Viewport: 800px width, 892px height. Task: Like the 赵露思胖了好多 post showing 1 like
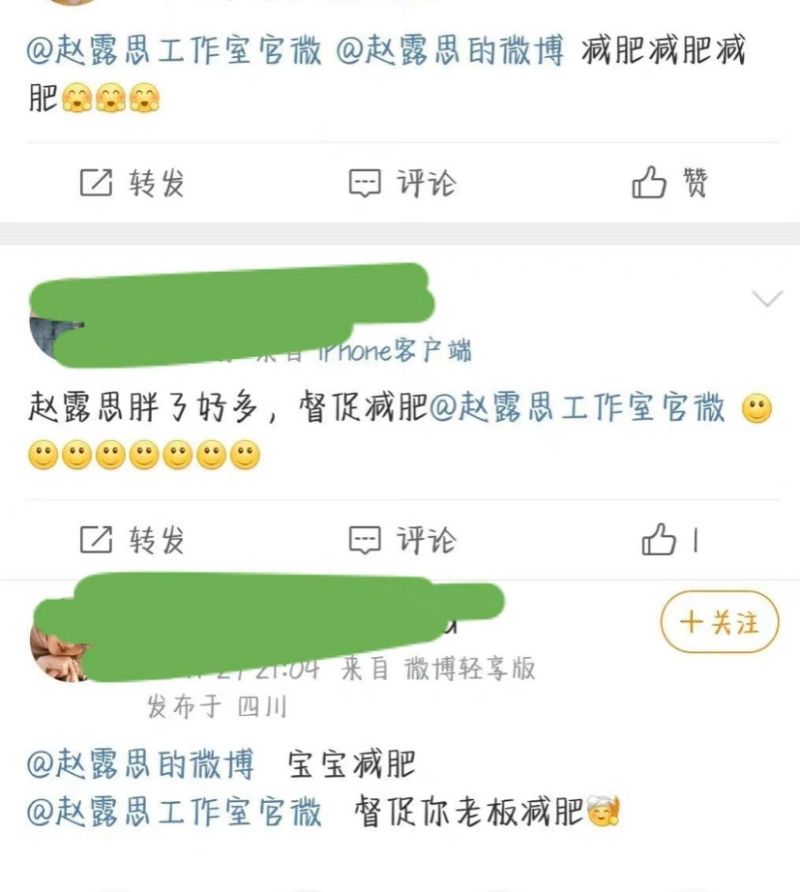(668, 541)
